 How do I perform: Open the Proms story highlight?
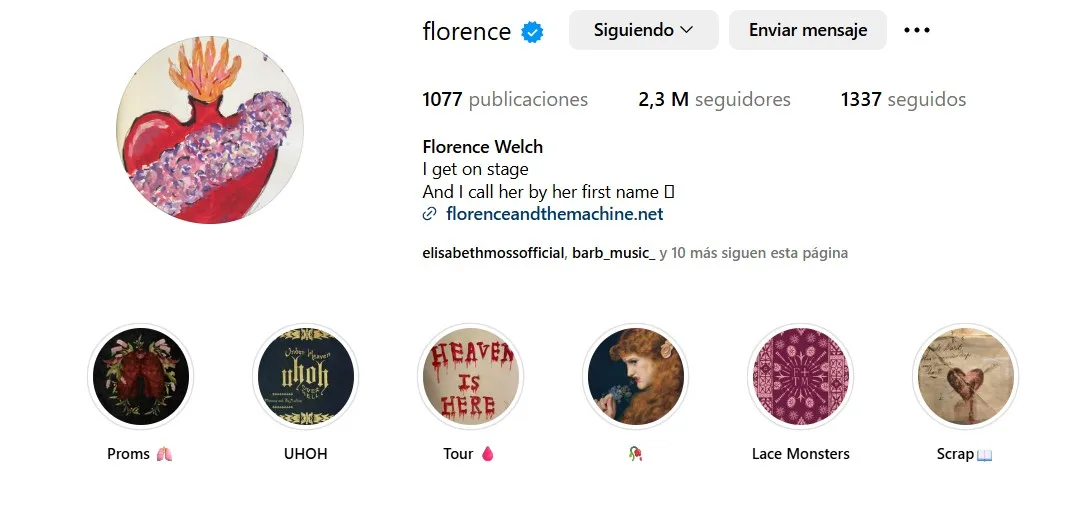pyautogui.click(x=140, y=377)
